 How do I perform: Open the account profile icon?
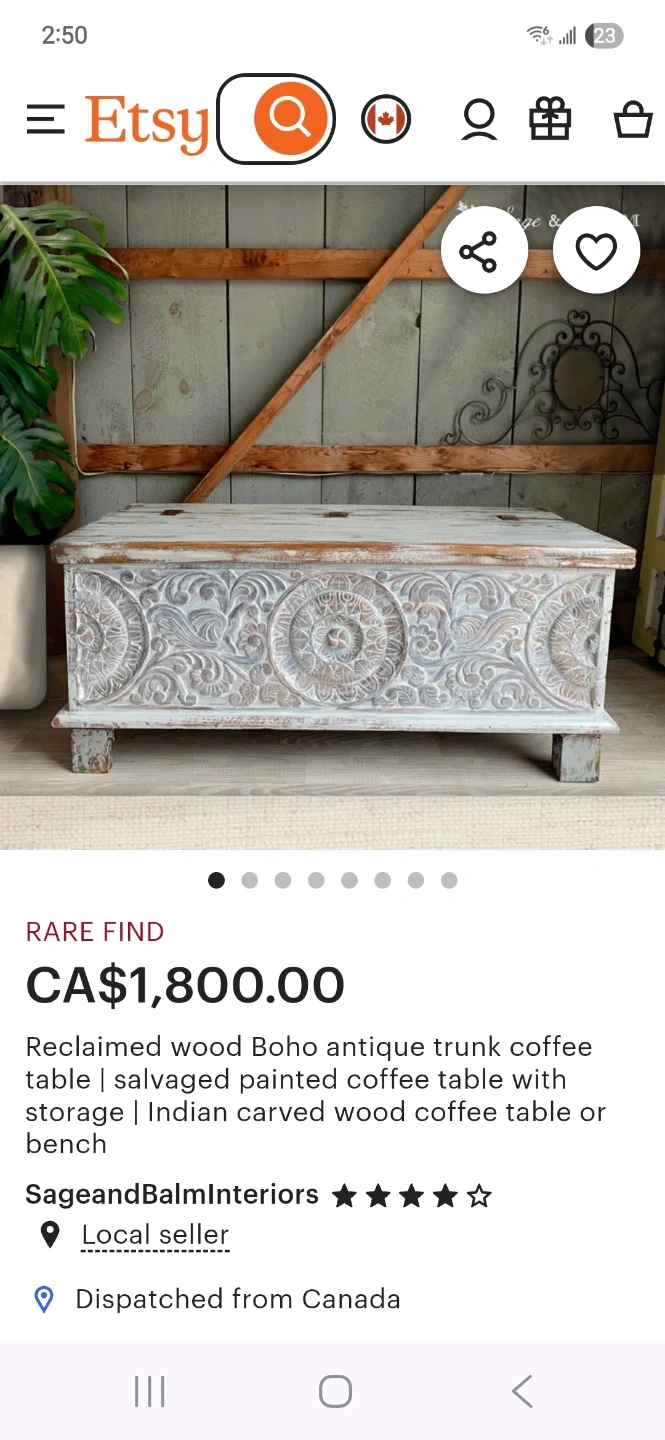pos(479,121)
